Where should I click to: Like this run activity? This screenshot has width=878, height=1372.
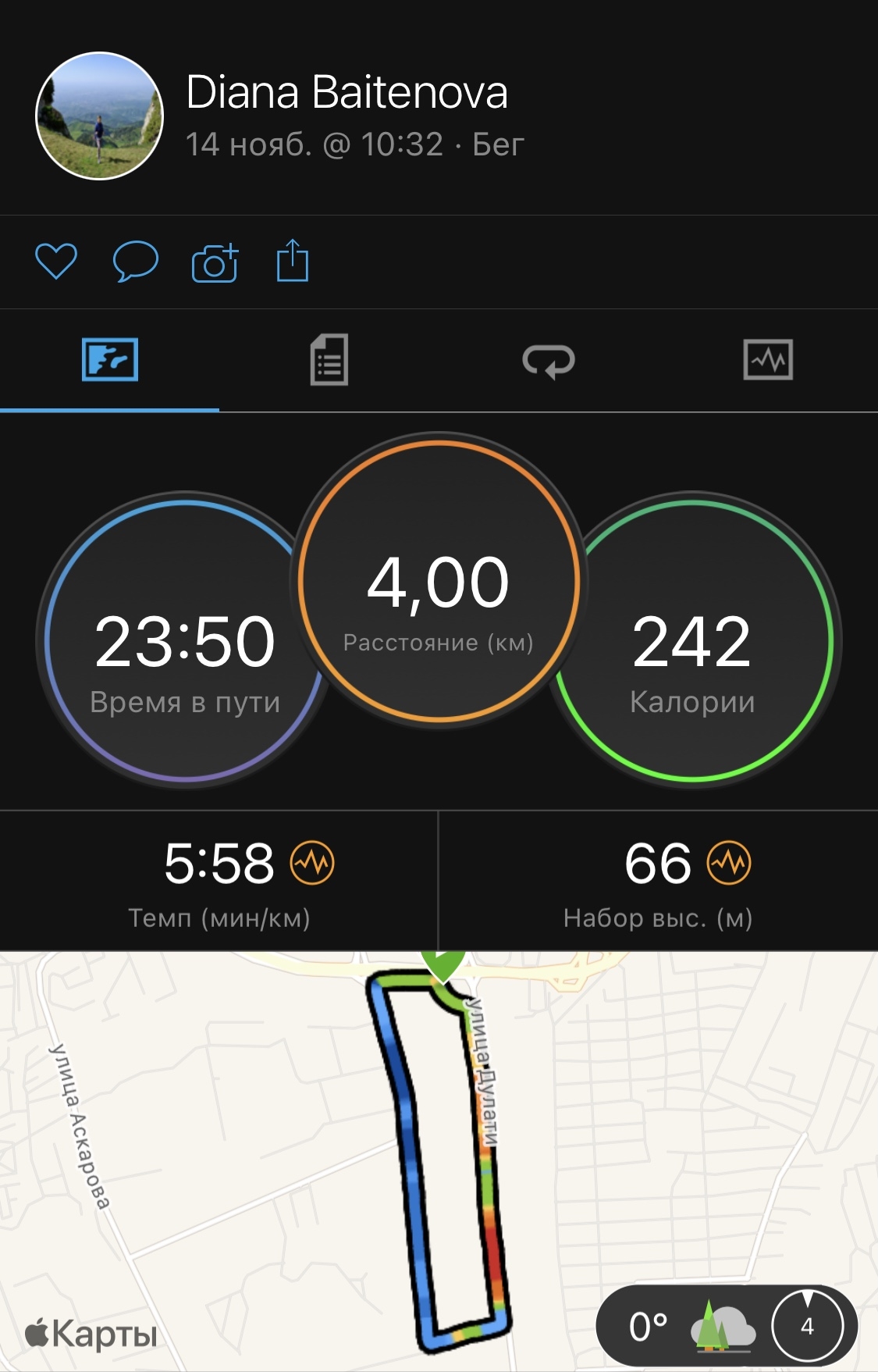click(56, 261)
